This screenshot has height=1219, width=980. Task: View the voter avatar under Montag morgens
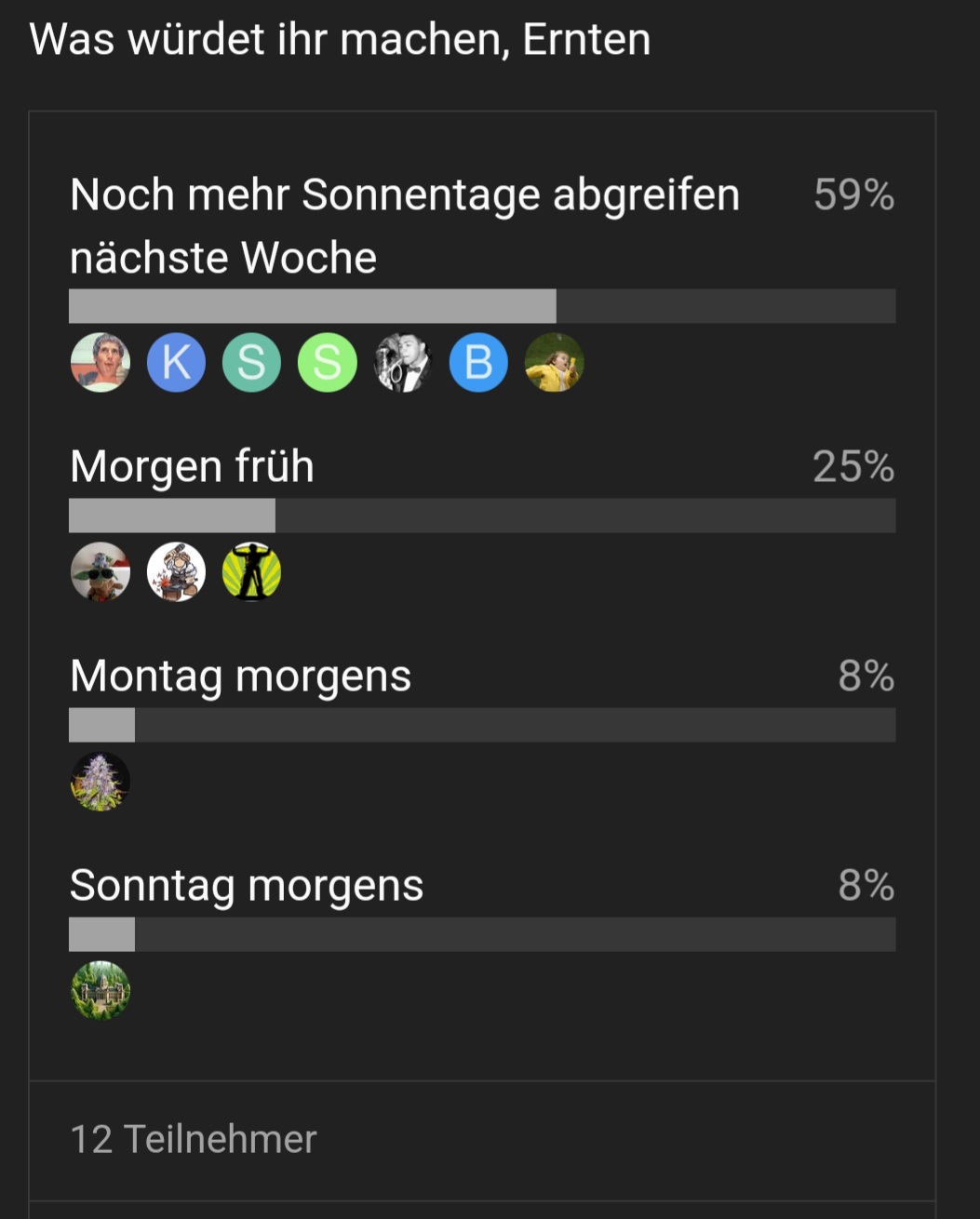101,782
